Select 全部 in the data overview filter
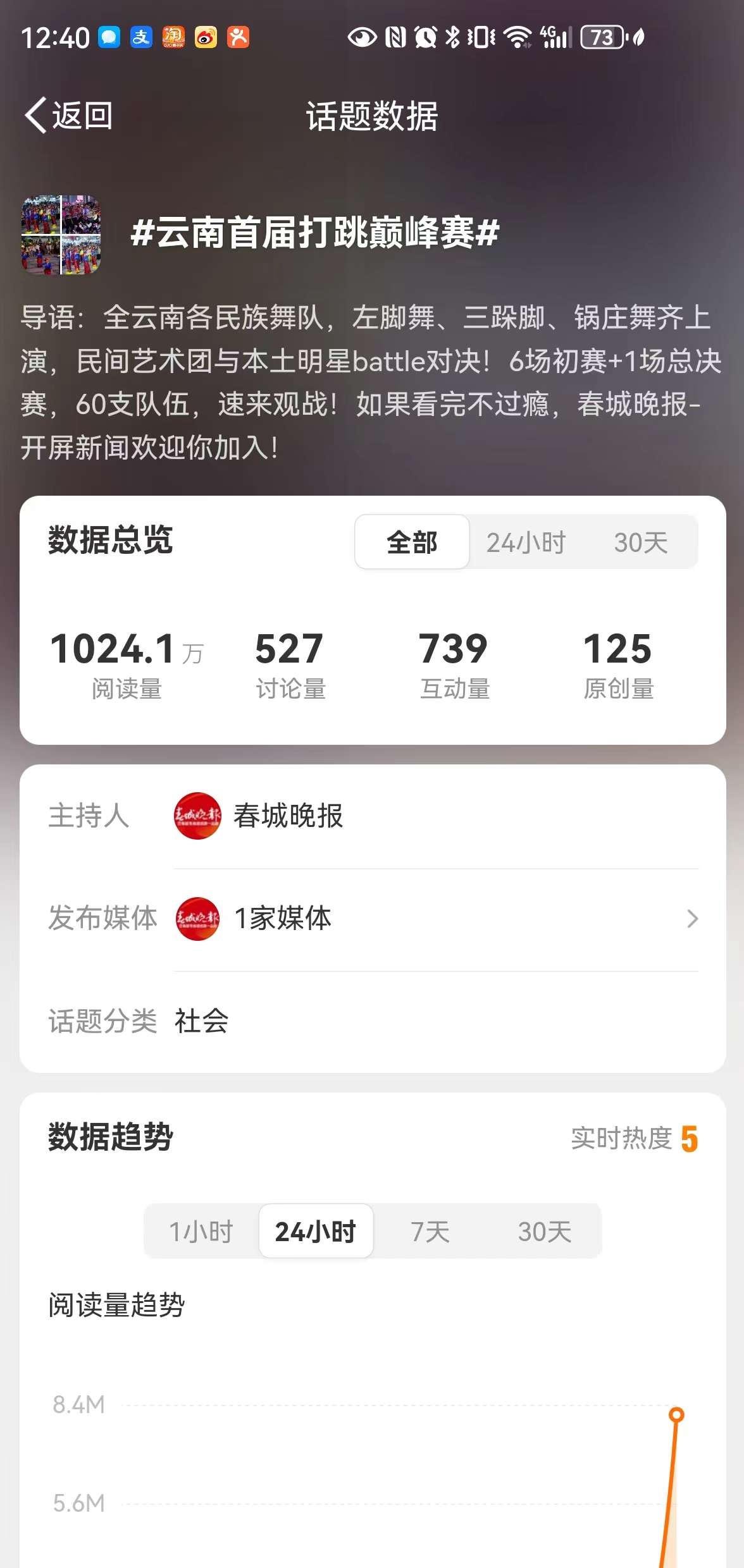Image resolution: width=744 pixels, height=1568 pixels. coord(411,542)
